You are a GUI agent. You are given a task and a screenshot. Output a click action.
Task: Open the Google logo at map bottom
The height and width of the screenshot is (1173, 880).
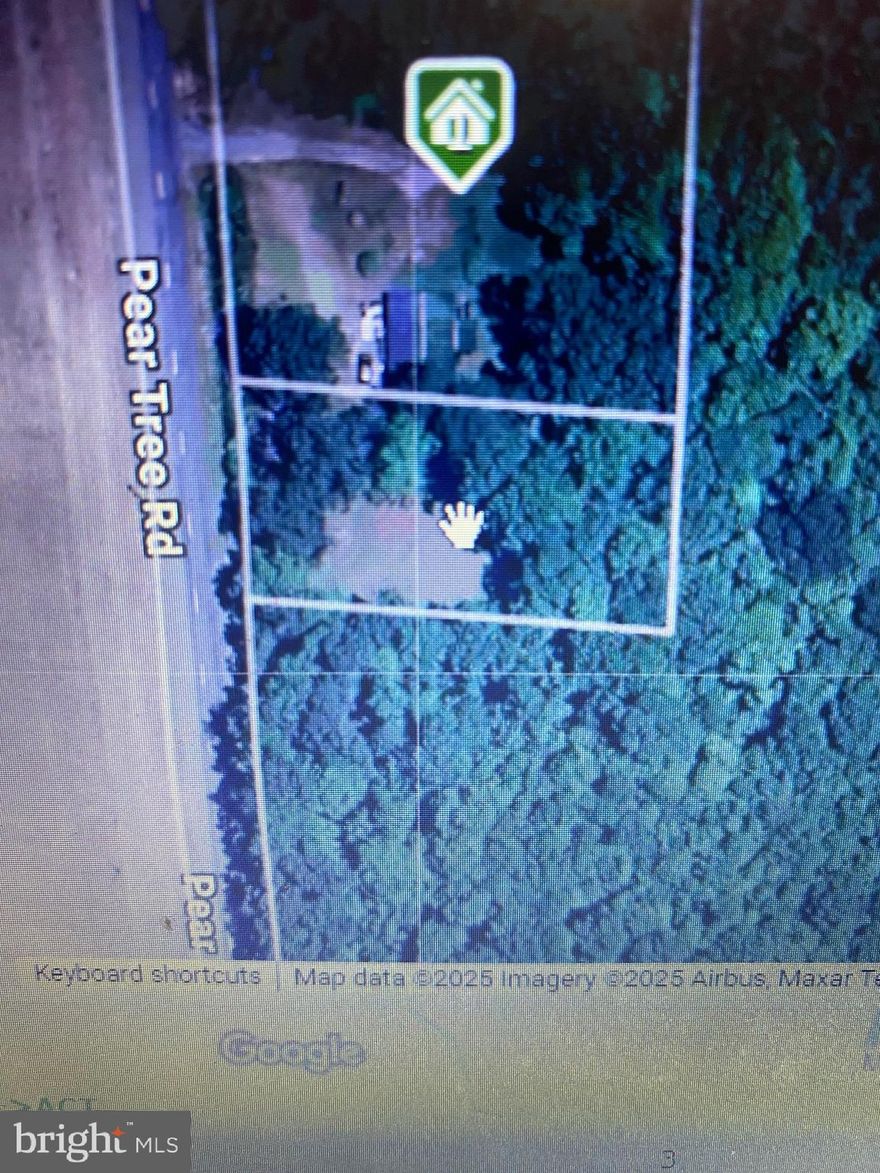click(293, 1048)
